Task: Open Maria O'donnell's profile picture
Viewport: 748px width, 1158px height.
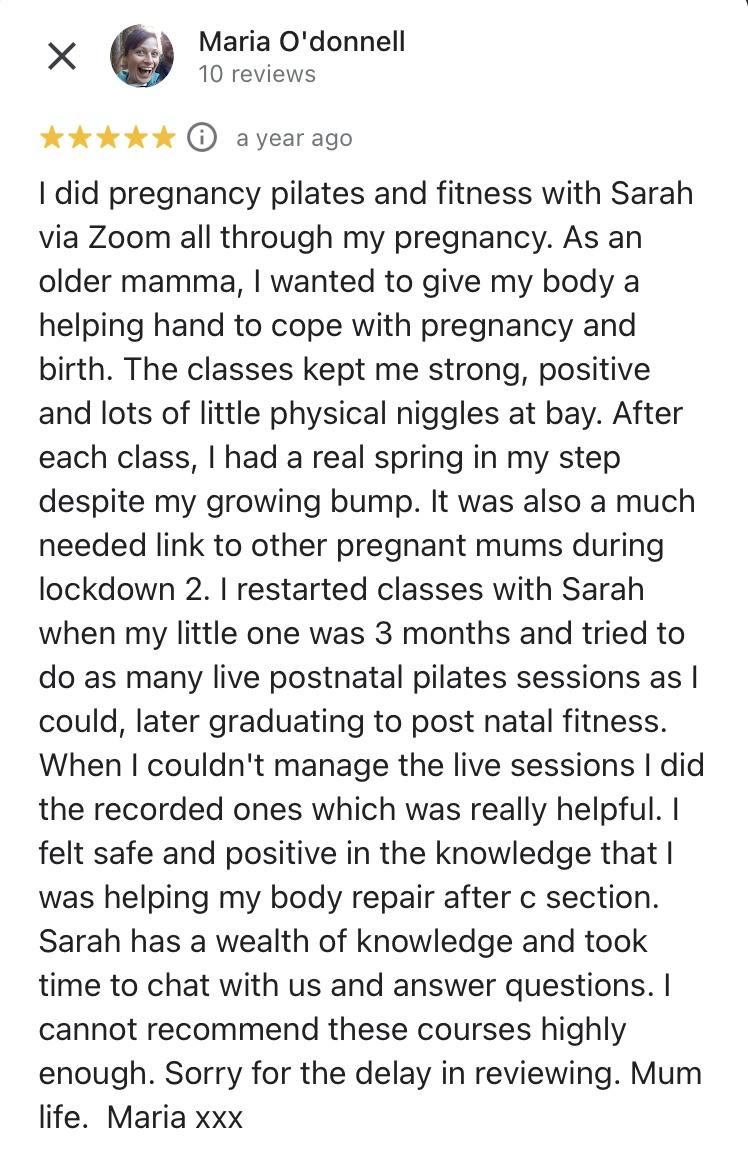Action: (142, 56)
